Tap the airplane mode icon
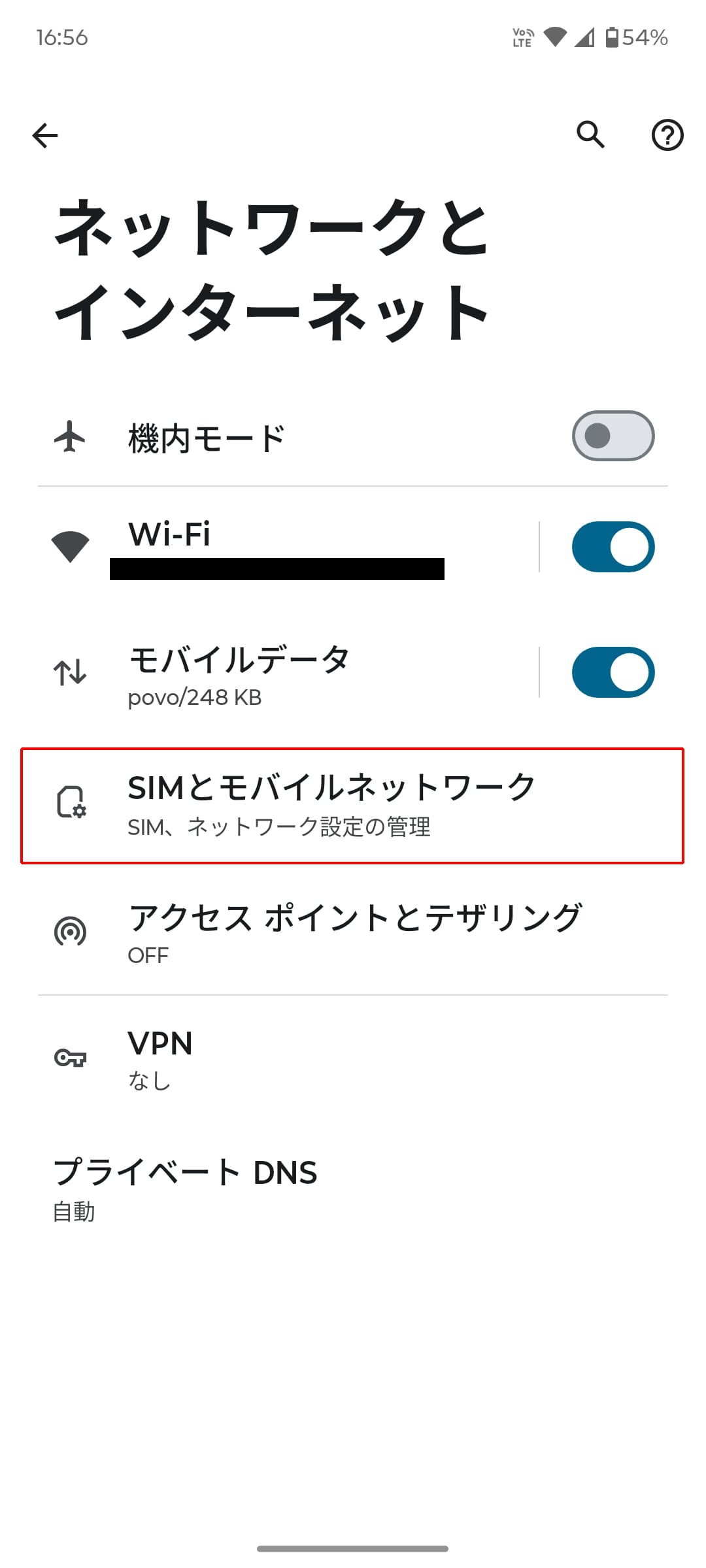Screen dimensions: 706x1568 [71, 436]
